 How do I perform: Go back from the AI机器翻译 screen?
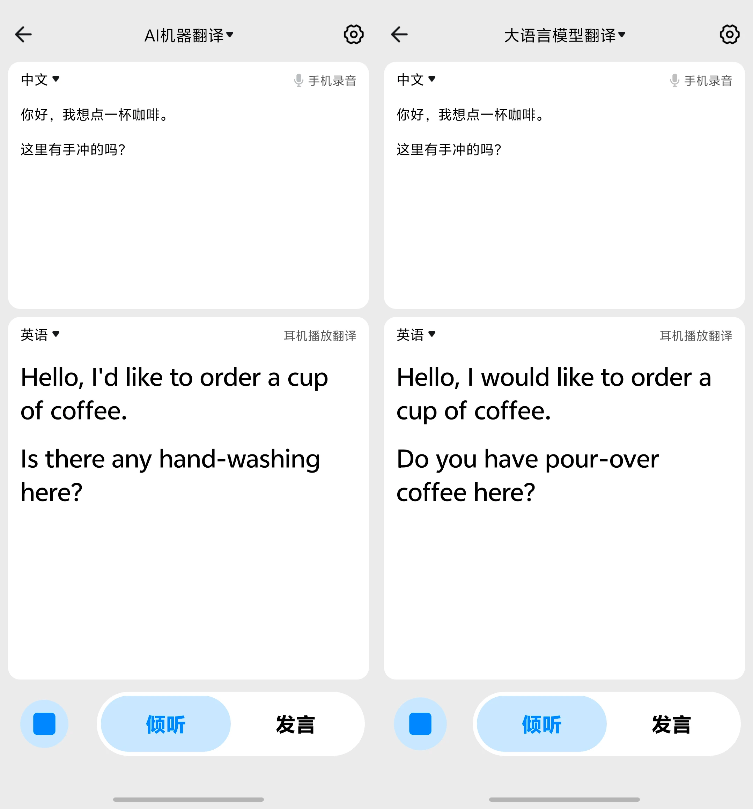23,35
